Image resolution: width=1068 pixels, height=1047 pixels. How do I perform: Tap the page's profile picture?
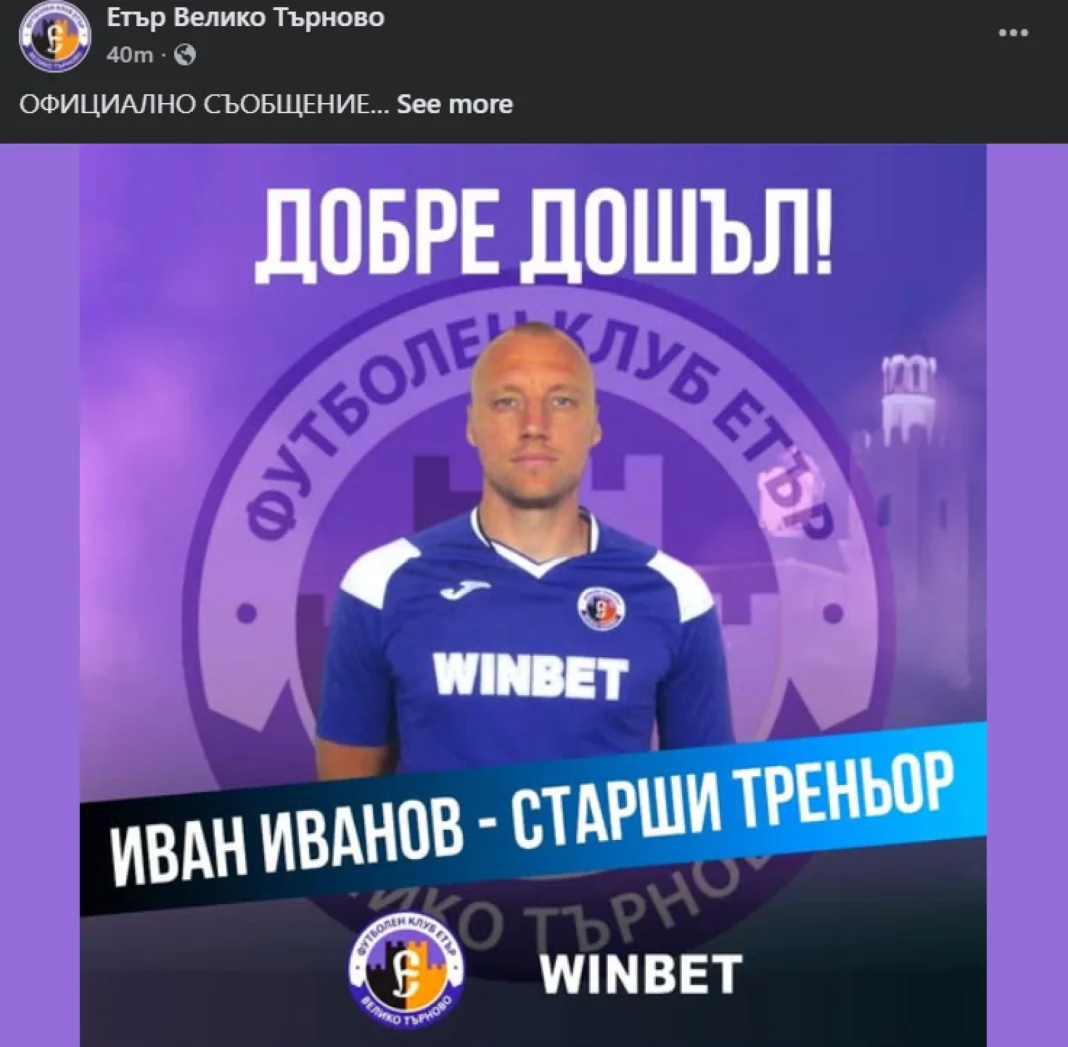point(55,36)
